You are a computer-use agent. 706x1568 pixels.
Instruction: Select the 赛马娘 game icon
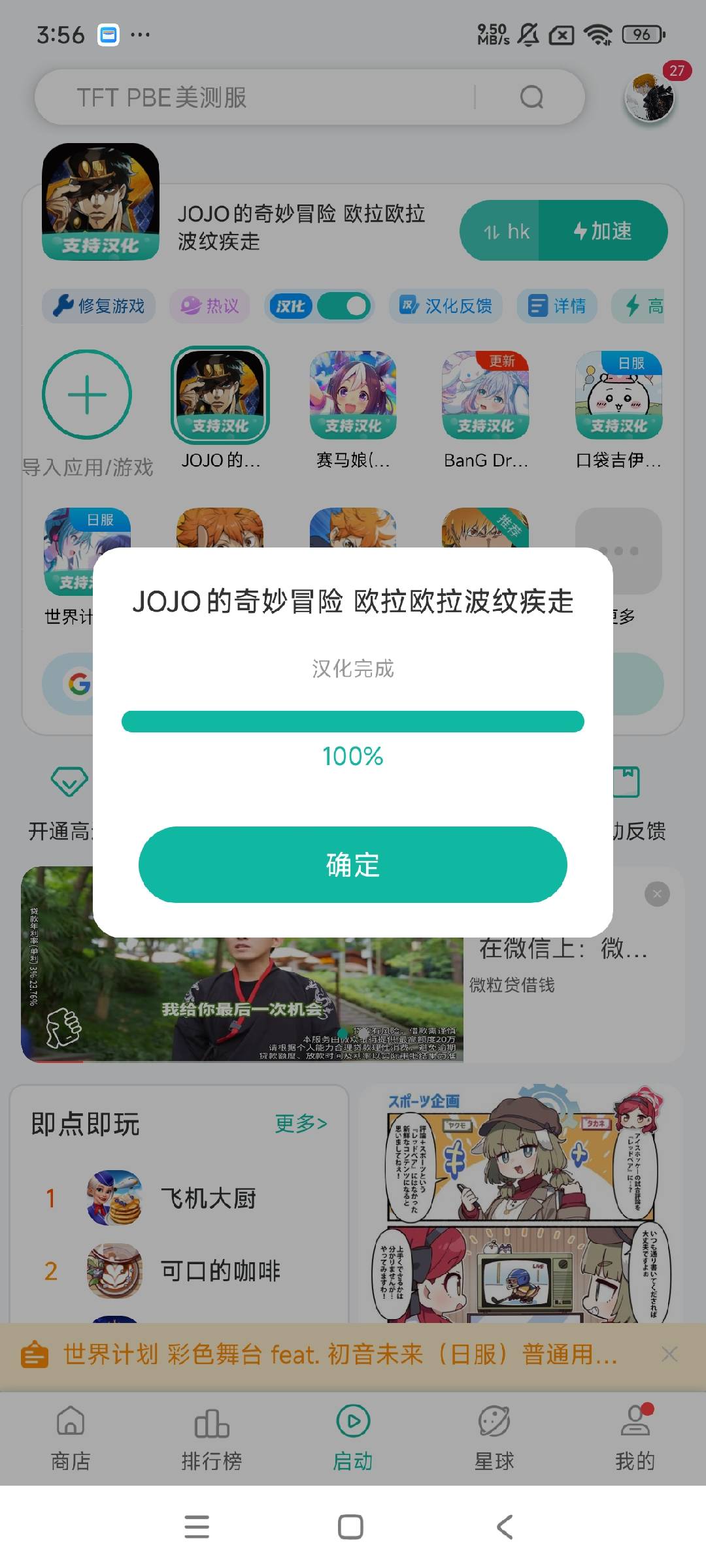tap(353, 395)
